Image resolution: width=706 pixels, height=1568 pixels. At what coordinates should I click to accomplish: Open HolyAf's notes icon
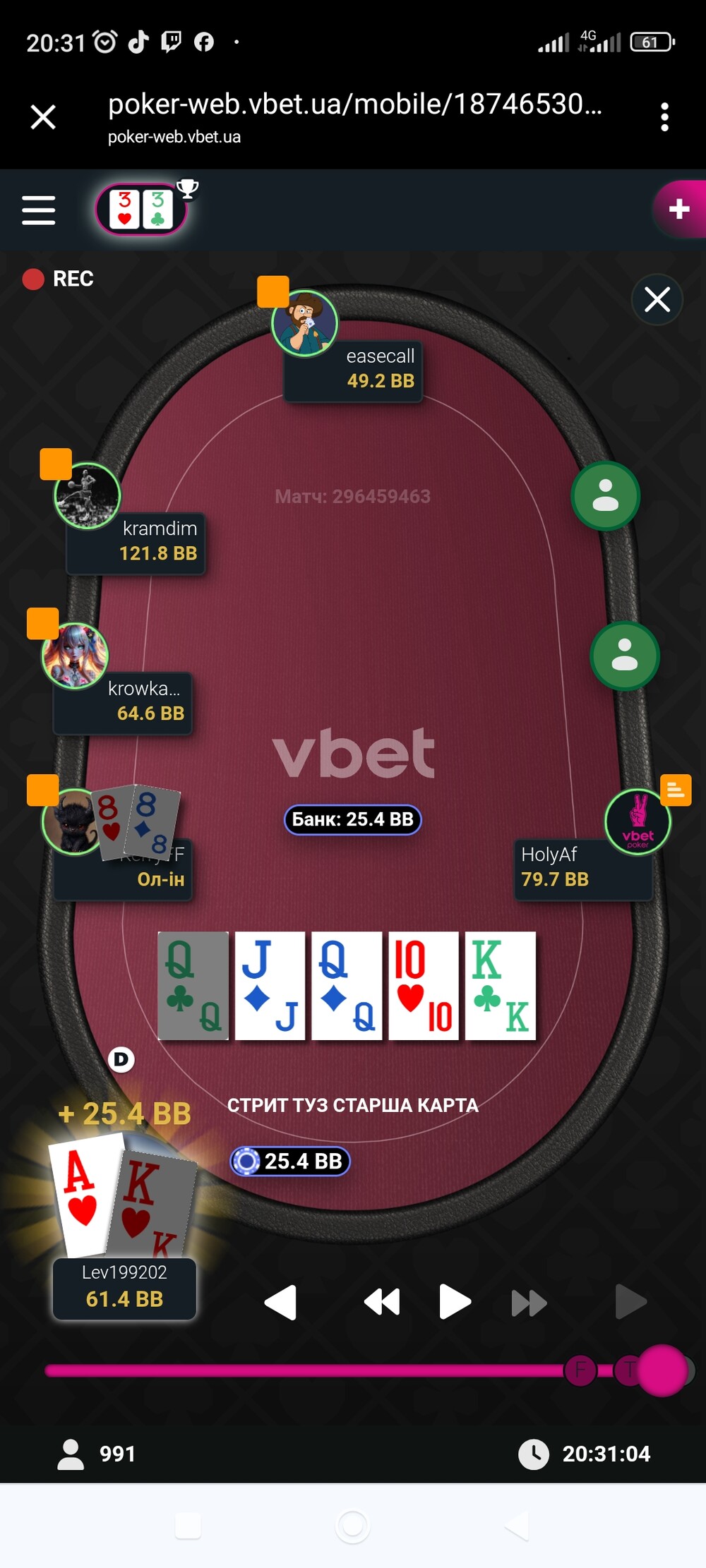click(676, 790)
